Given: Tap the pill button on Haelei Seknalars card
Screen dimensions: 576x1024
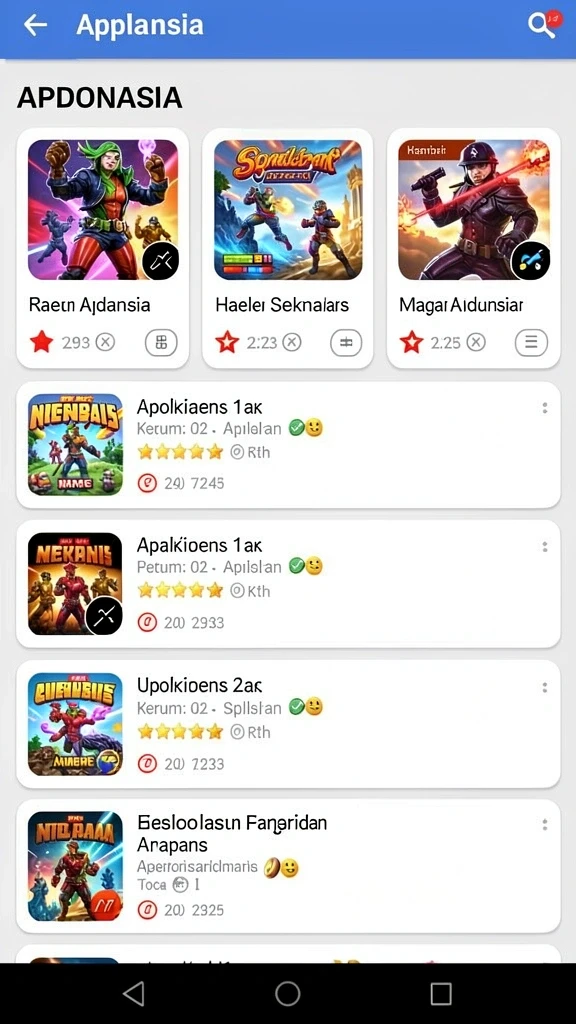Looking at the screenshot, I should tap(346, 342).
